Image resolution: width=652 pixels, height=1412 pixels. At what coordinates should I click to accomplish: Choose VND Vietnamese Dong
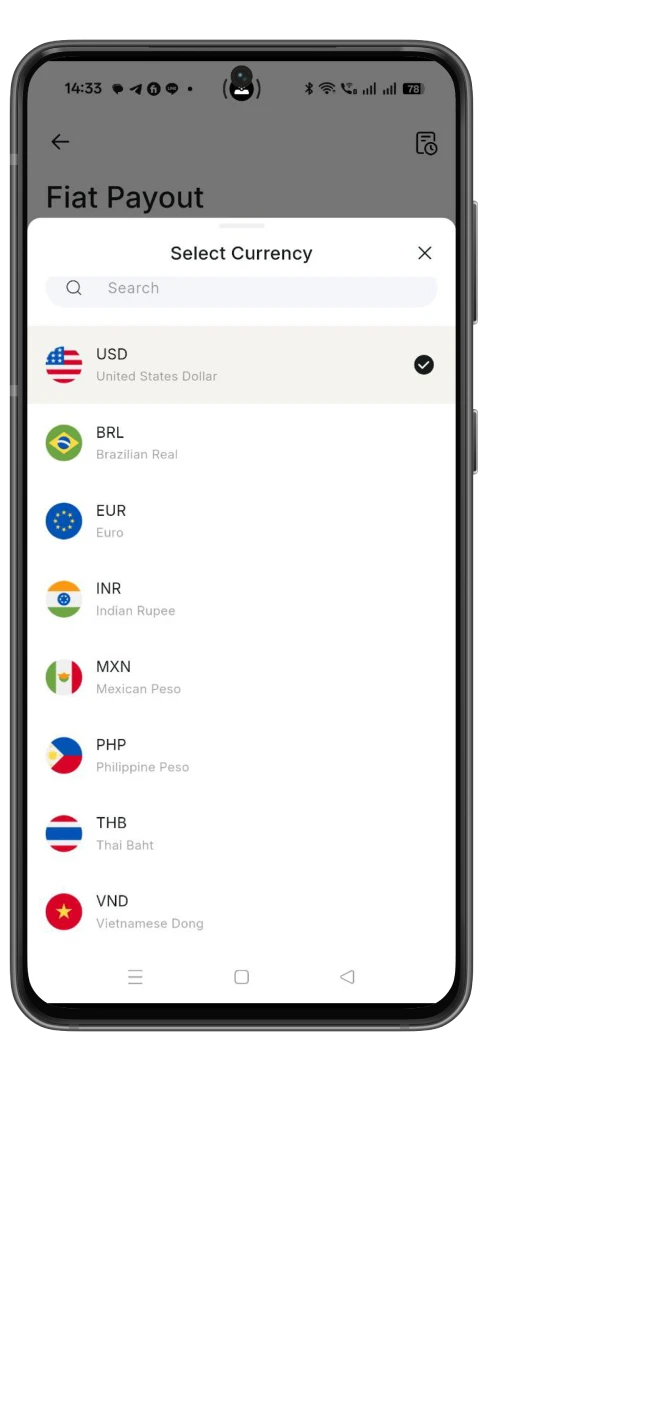[x=241, y=911]
